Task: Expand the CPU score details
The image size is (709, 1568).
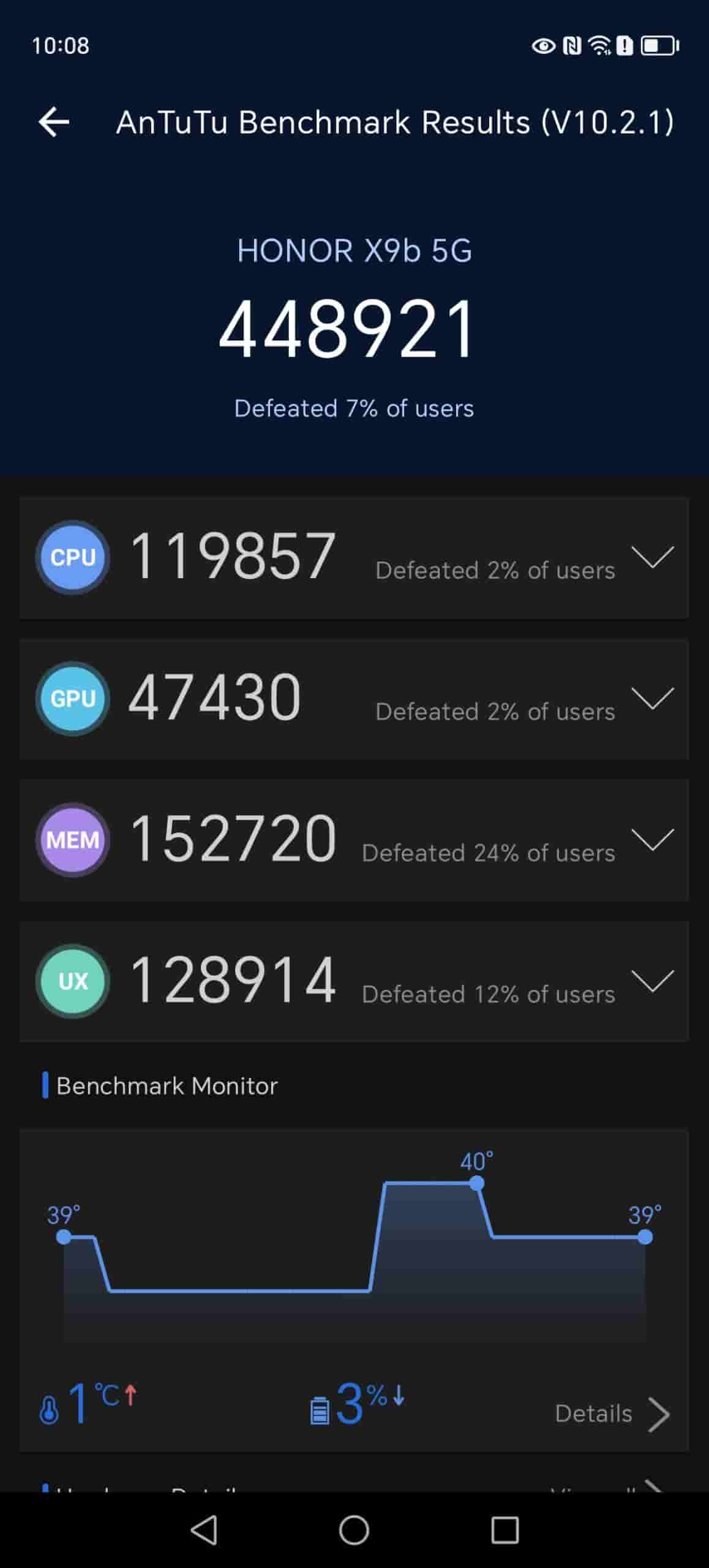Action: pyautogui.click(x=653, y=557)
